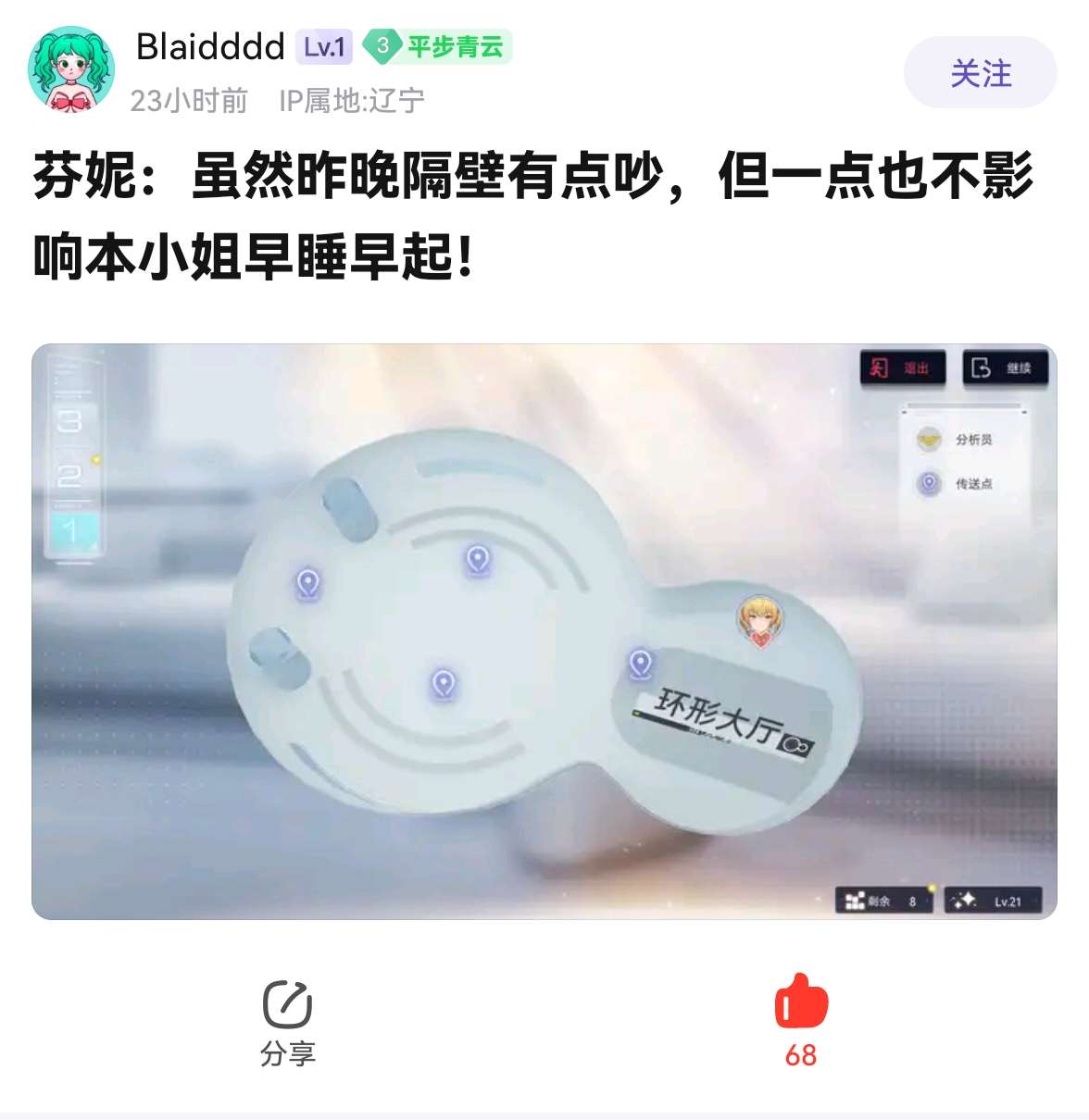Open the 平步青云 badge
The image size is (1089, 1120).
437,46
